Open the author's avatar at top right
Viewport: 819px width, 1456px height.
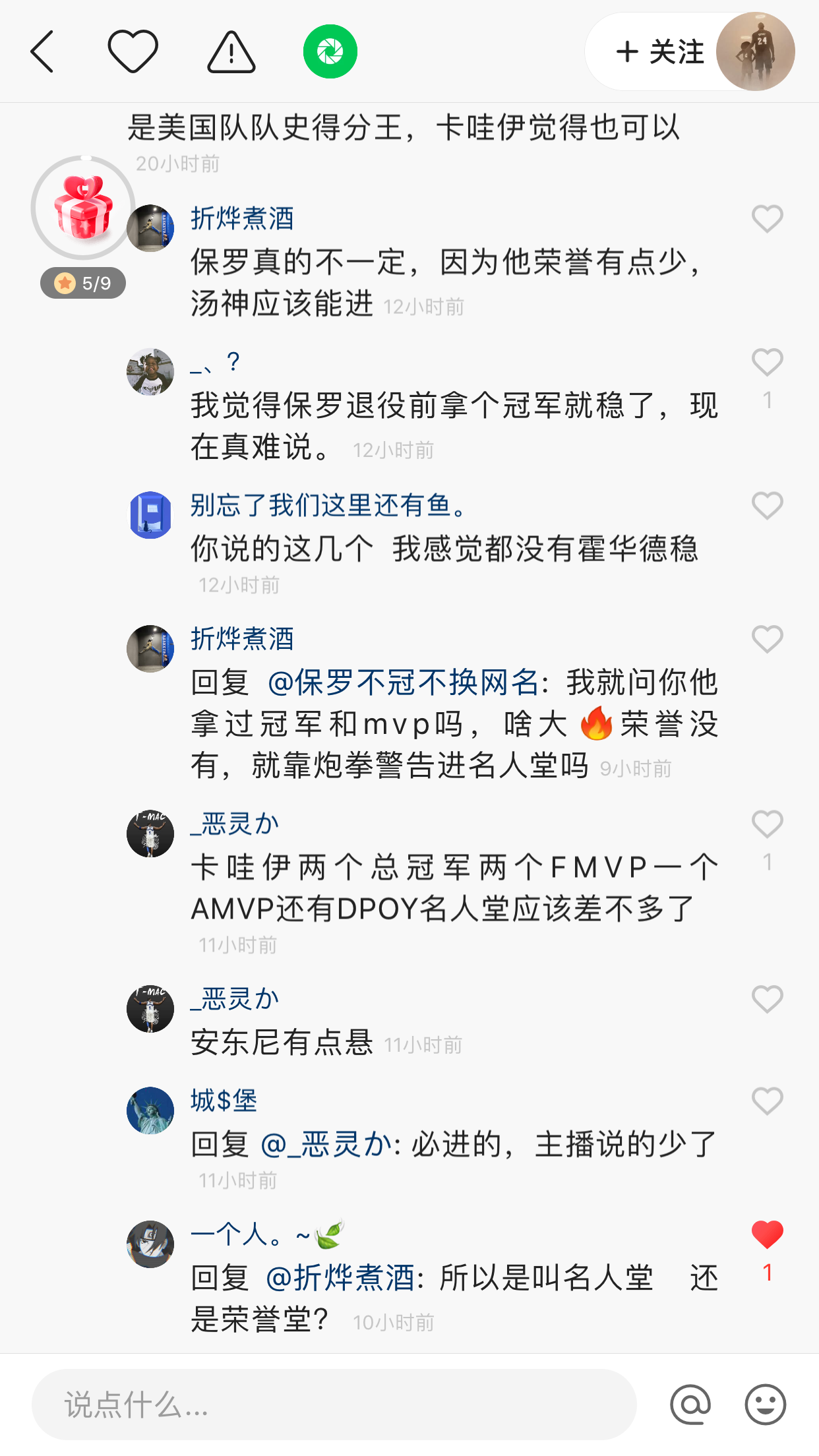pyautogui.click(x=756, y=51)
